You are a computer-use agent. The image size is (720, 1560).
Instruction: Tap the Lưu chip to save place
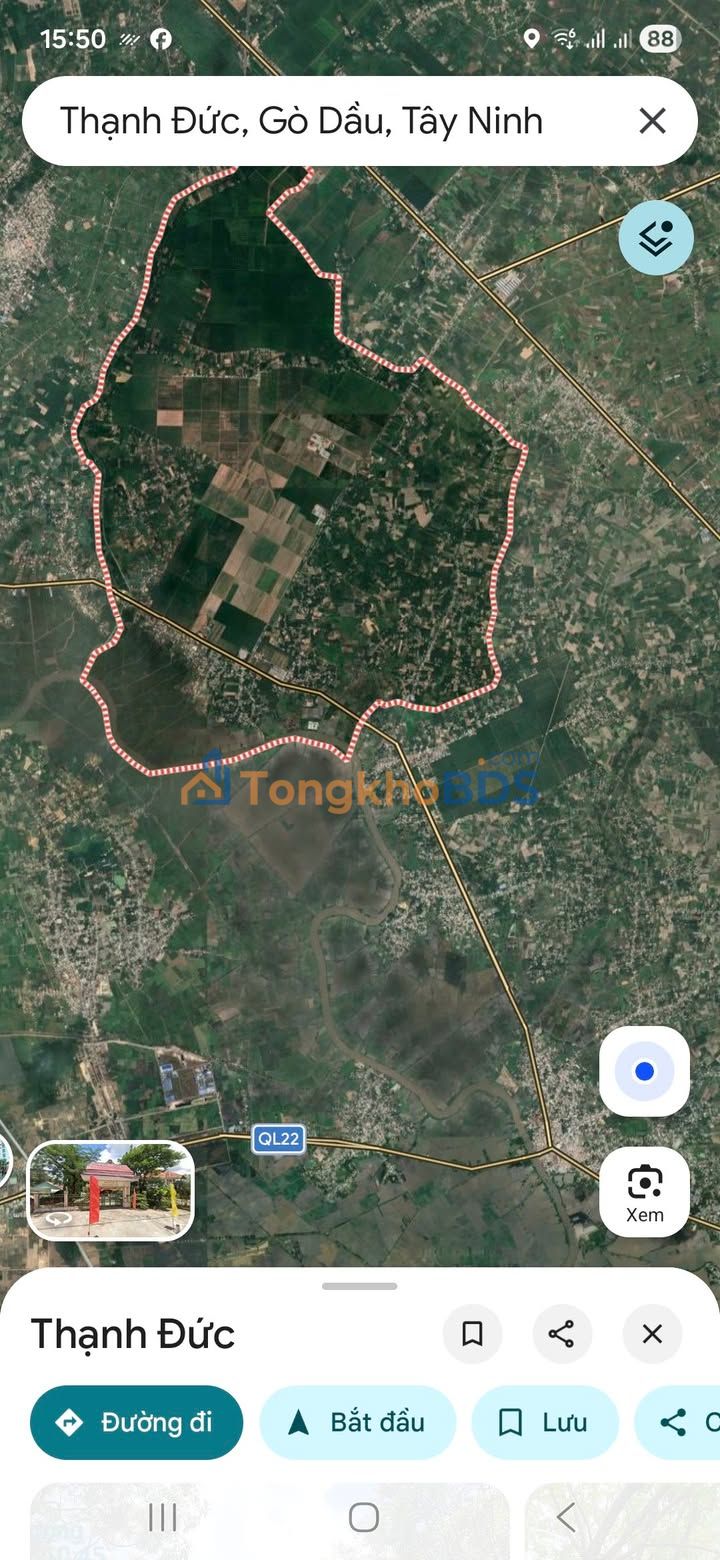[x=545, y=1422]
